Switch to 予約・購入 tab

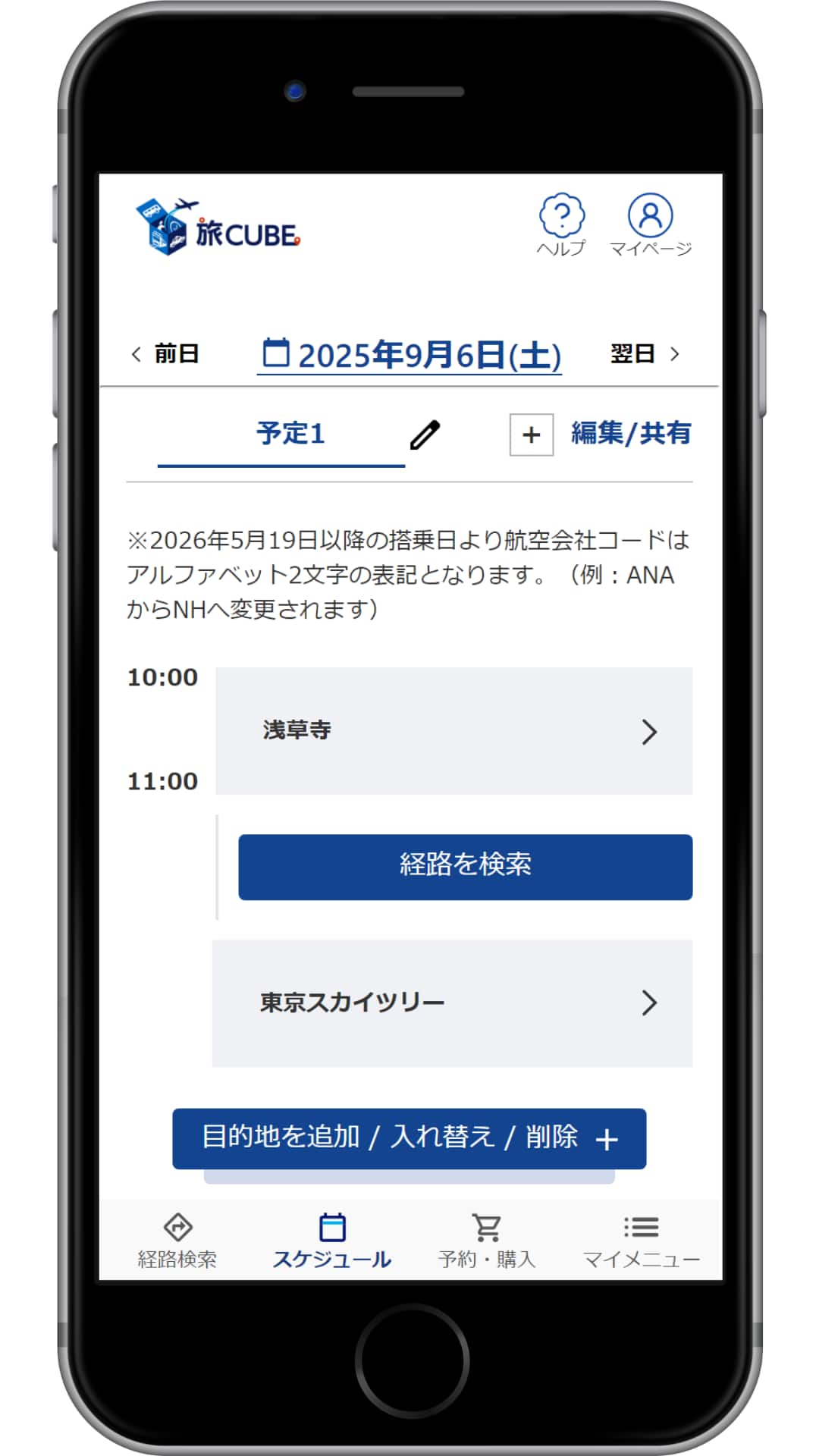coord(487,1241)
